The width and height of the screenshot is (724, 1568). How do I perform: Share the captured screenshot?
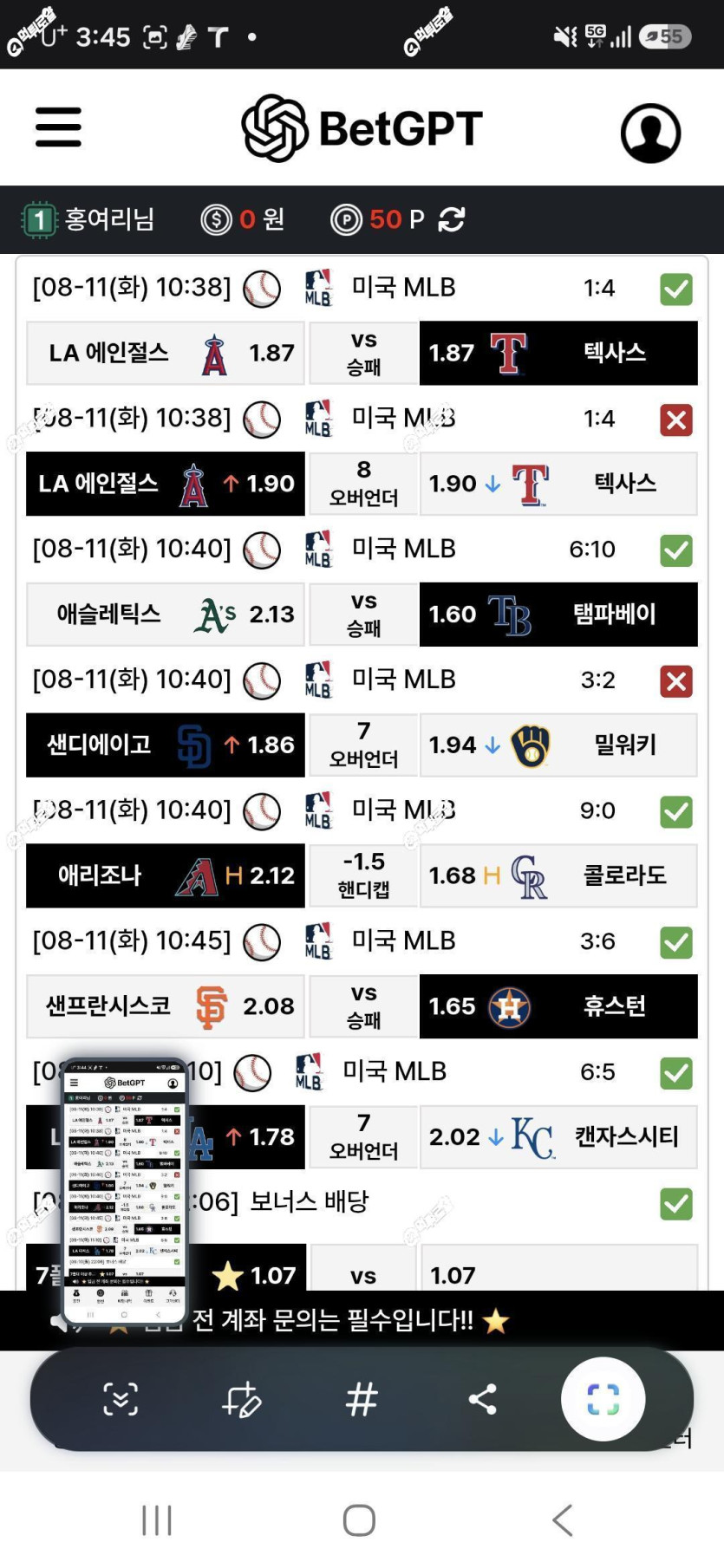pos(482,1398)
